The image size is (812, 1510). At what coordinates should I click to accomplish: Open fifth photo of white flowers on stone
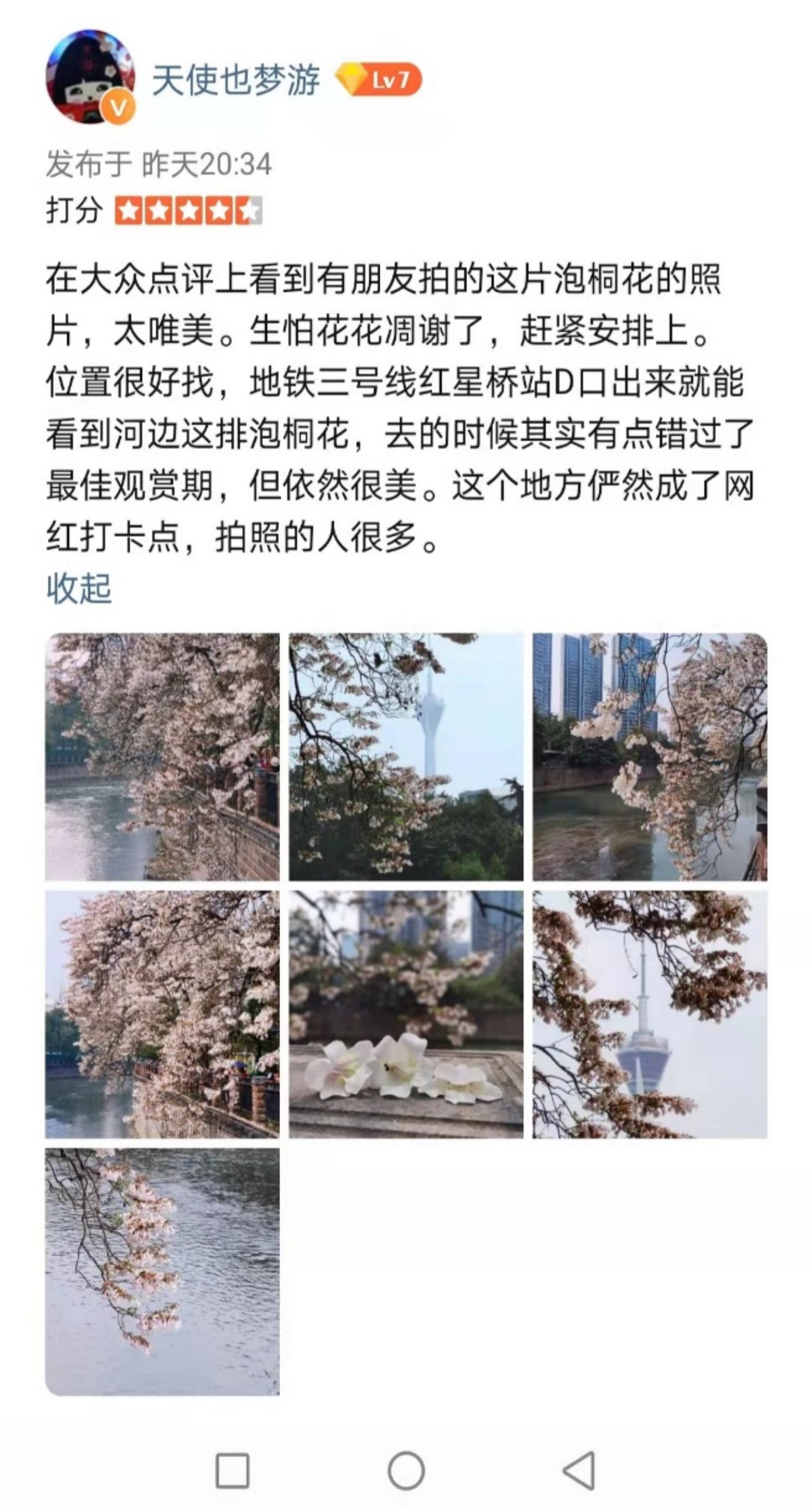click(x=406, y=1014)
